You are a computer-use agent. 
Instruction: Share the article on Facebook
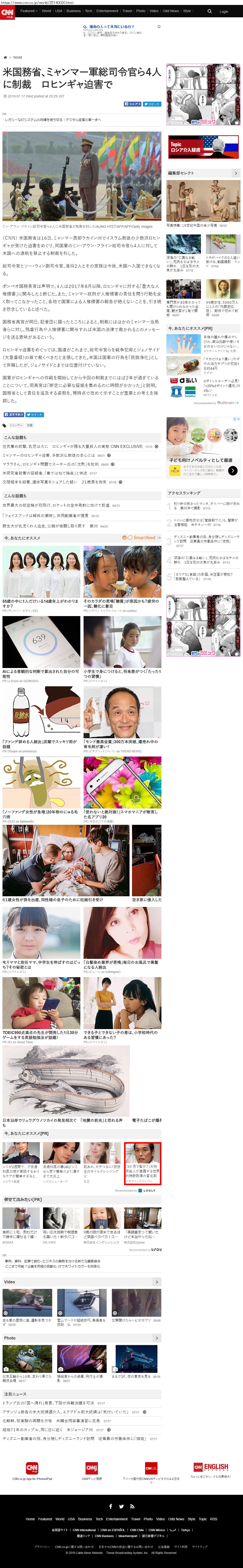click(132, 104)
